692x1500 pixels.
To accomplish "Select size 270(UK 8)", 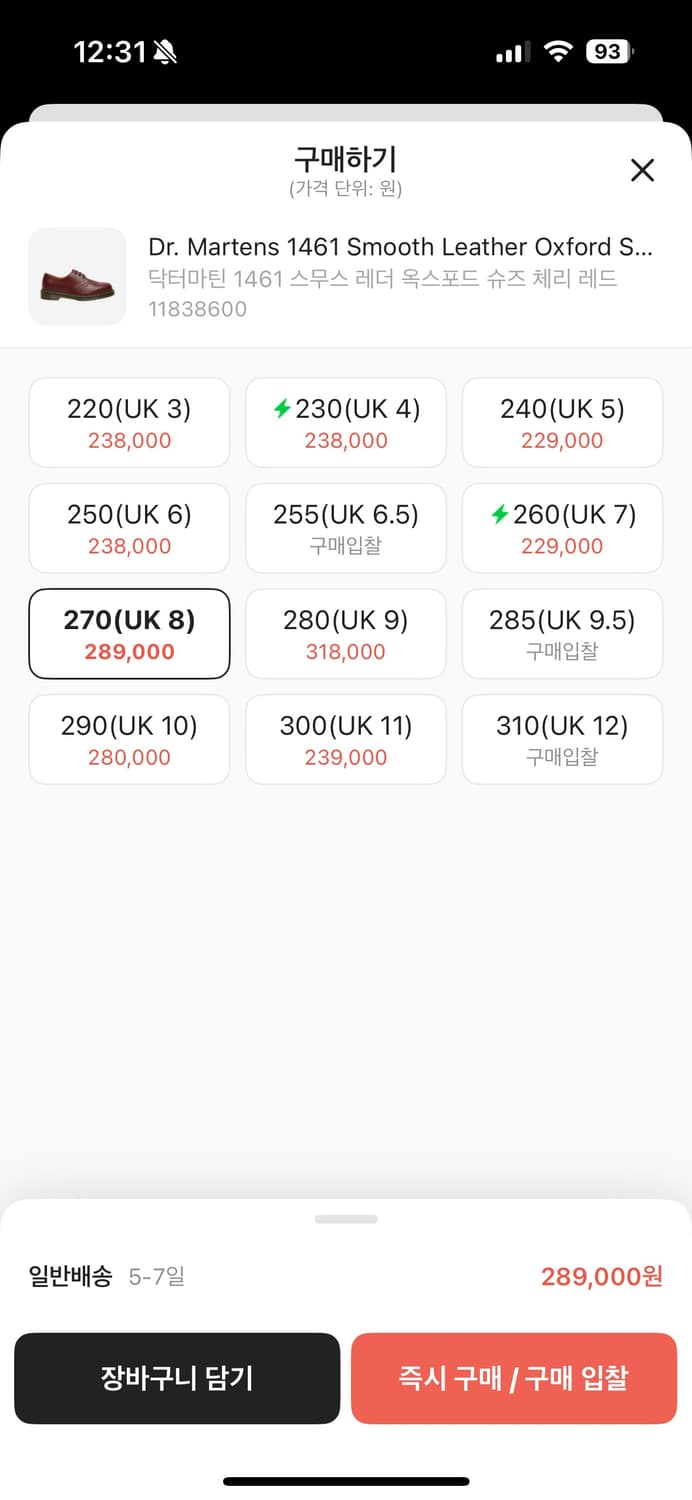I will [x=129, y=634].
